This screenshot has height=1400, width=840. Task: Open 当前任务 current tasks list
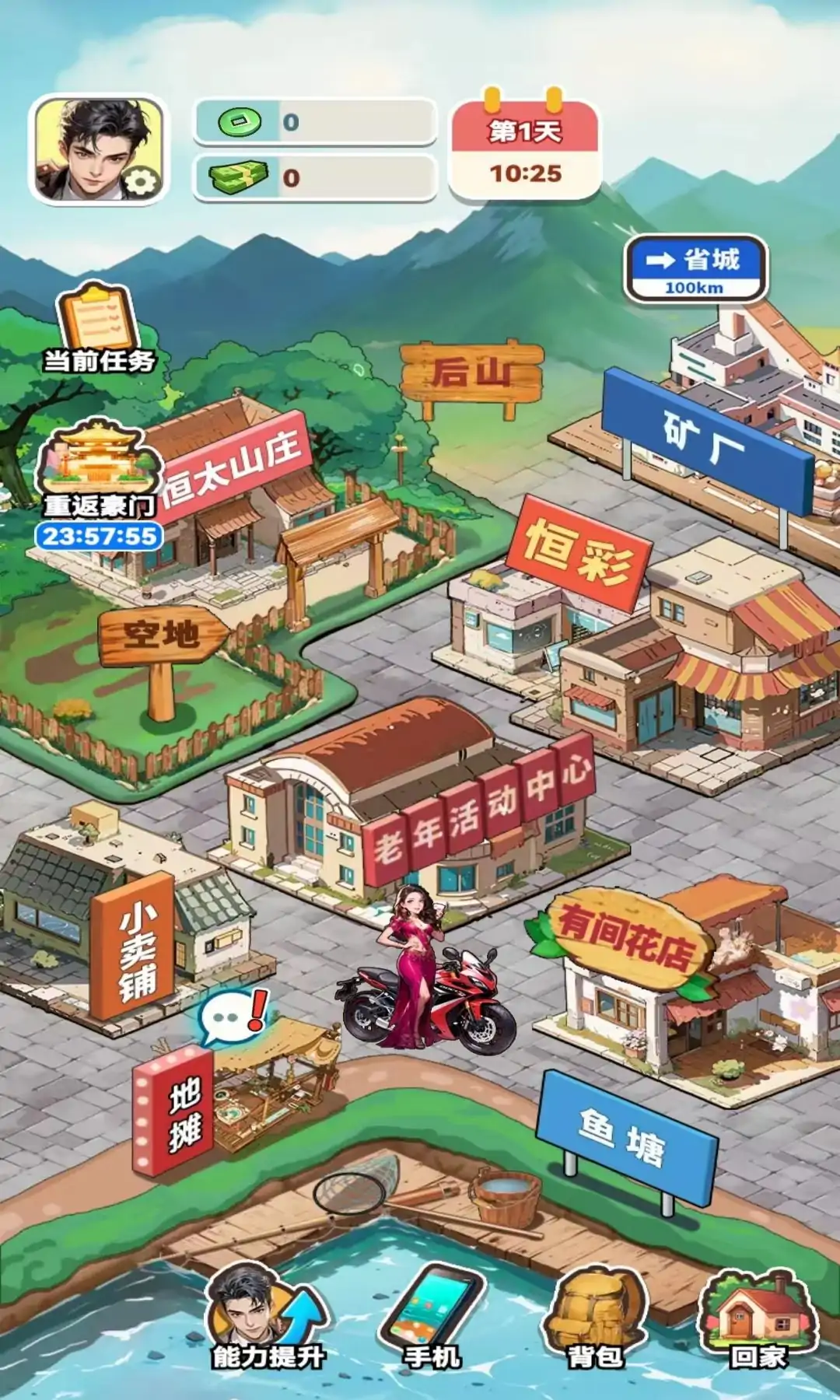(98, 327)
